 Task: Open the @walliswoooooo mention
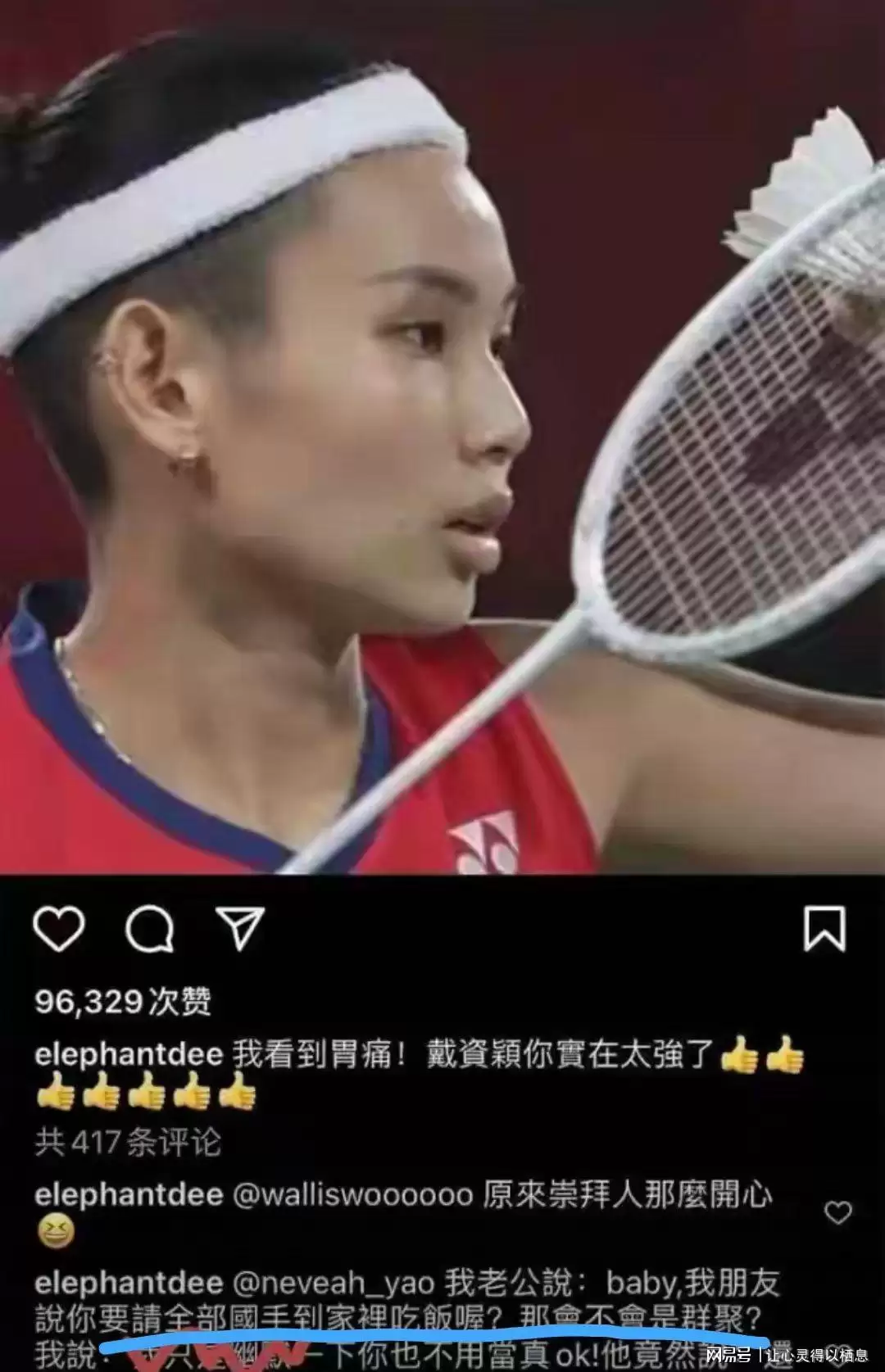tap(353, 1195)
